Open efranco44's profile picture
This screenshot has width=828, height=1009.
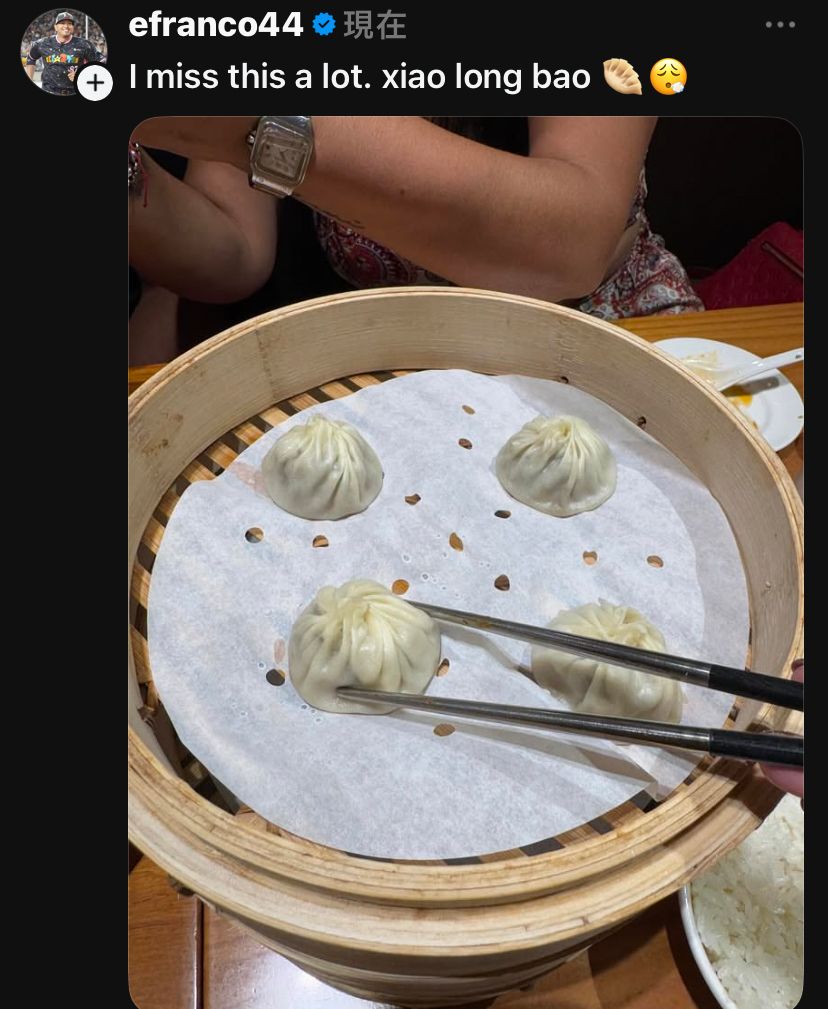[x=60, y=48]
